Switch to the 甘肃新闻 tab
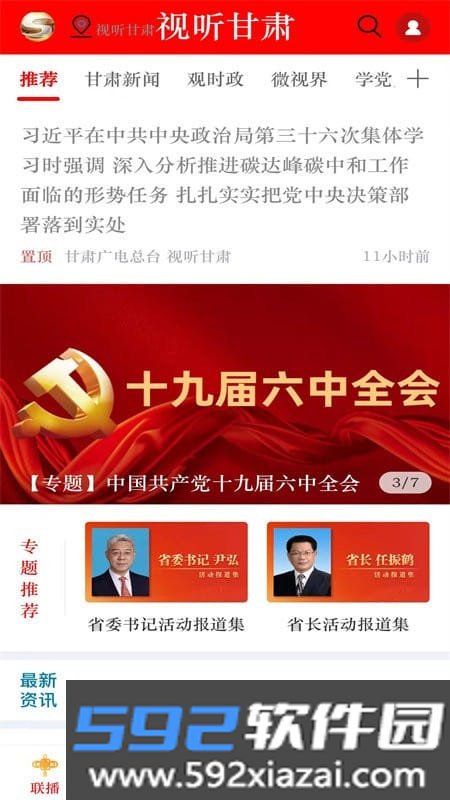 122,80
